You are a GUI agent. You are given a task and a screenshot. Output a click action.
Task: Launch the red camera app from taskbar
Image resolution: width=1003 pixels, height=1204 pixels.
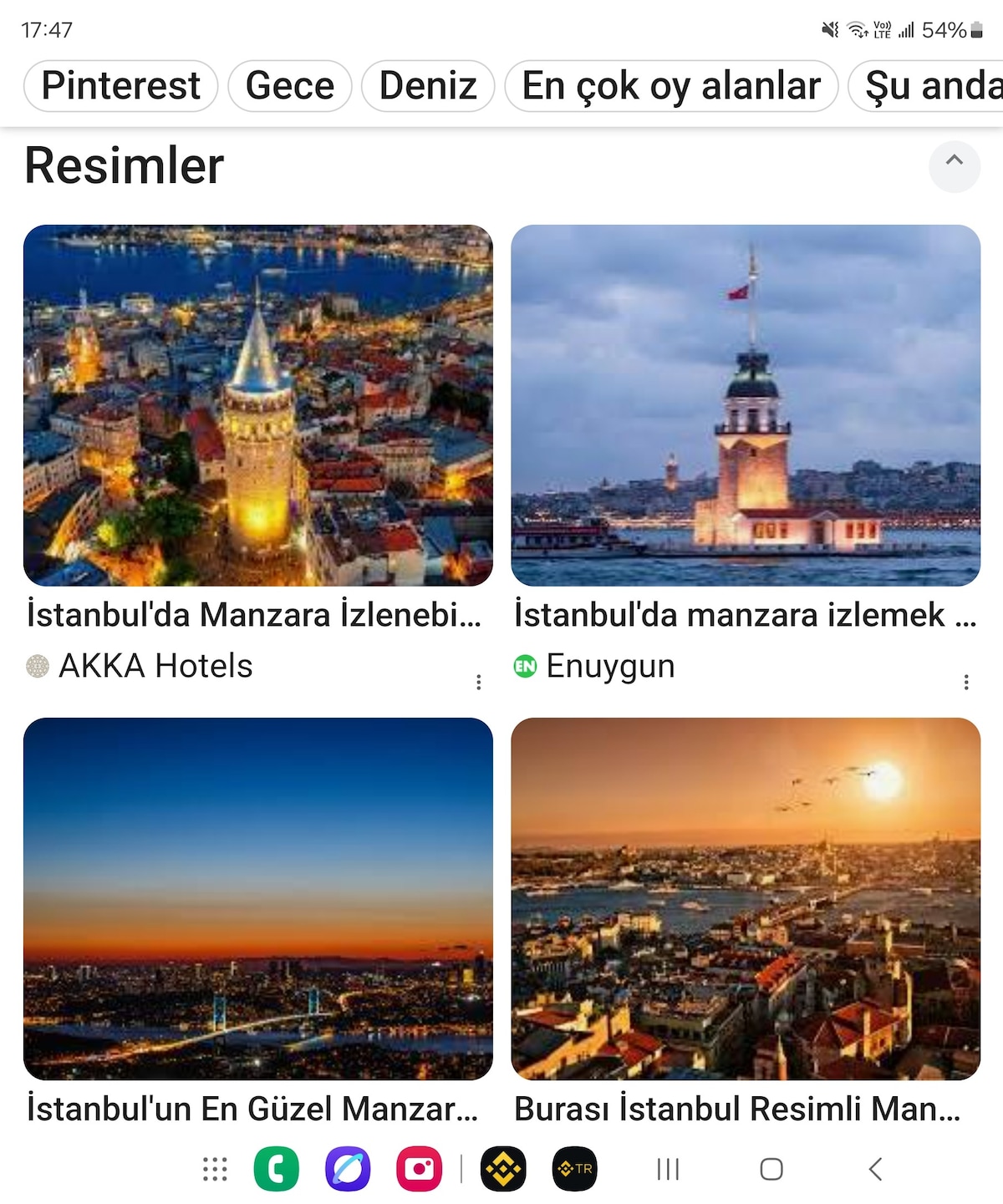click(419, 1169)
